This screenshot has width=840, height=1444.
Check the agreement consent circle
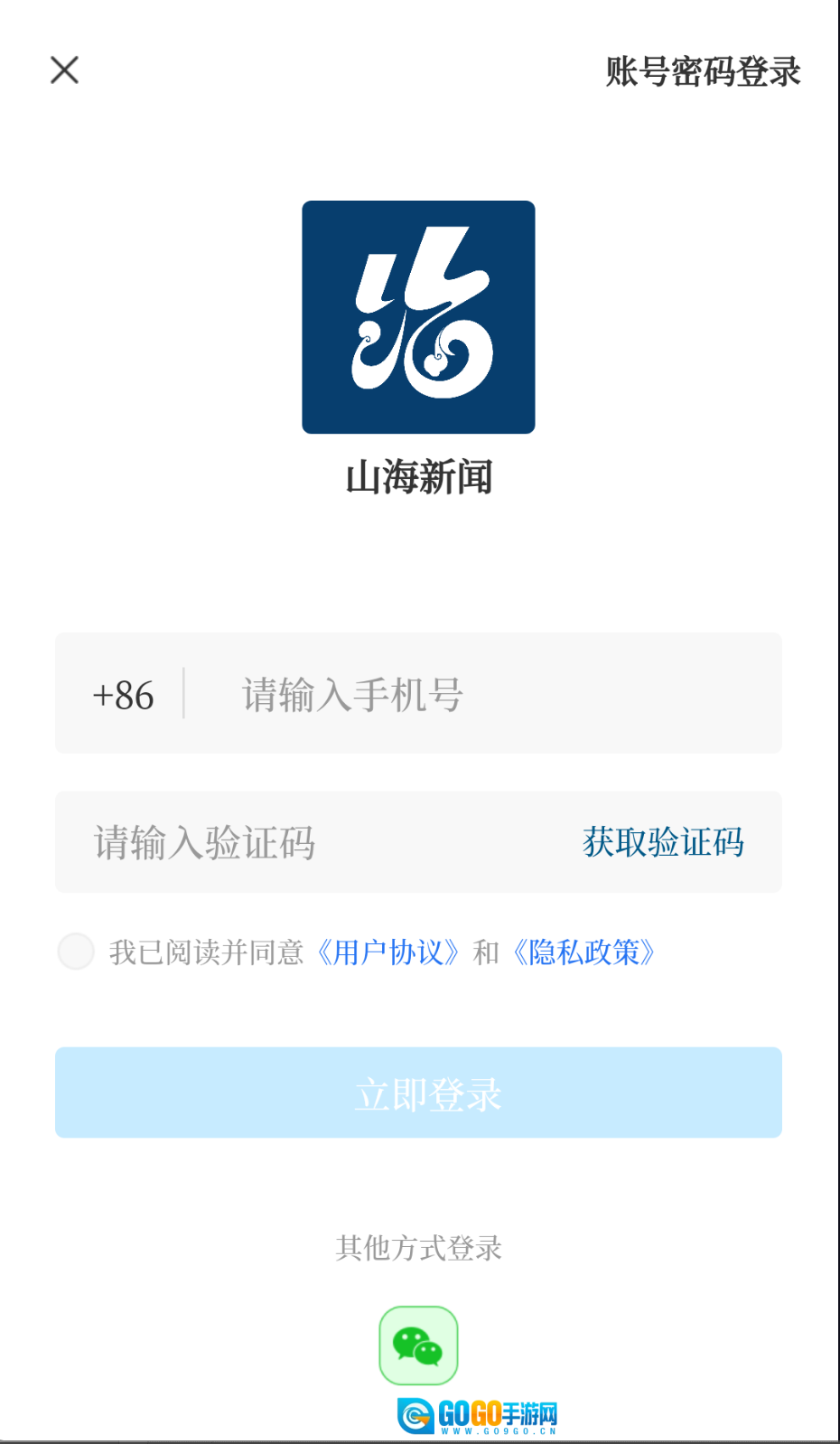pos(76,952)
